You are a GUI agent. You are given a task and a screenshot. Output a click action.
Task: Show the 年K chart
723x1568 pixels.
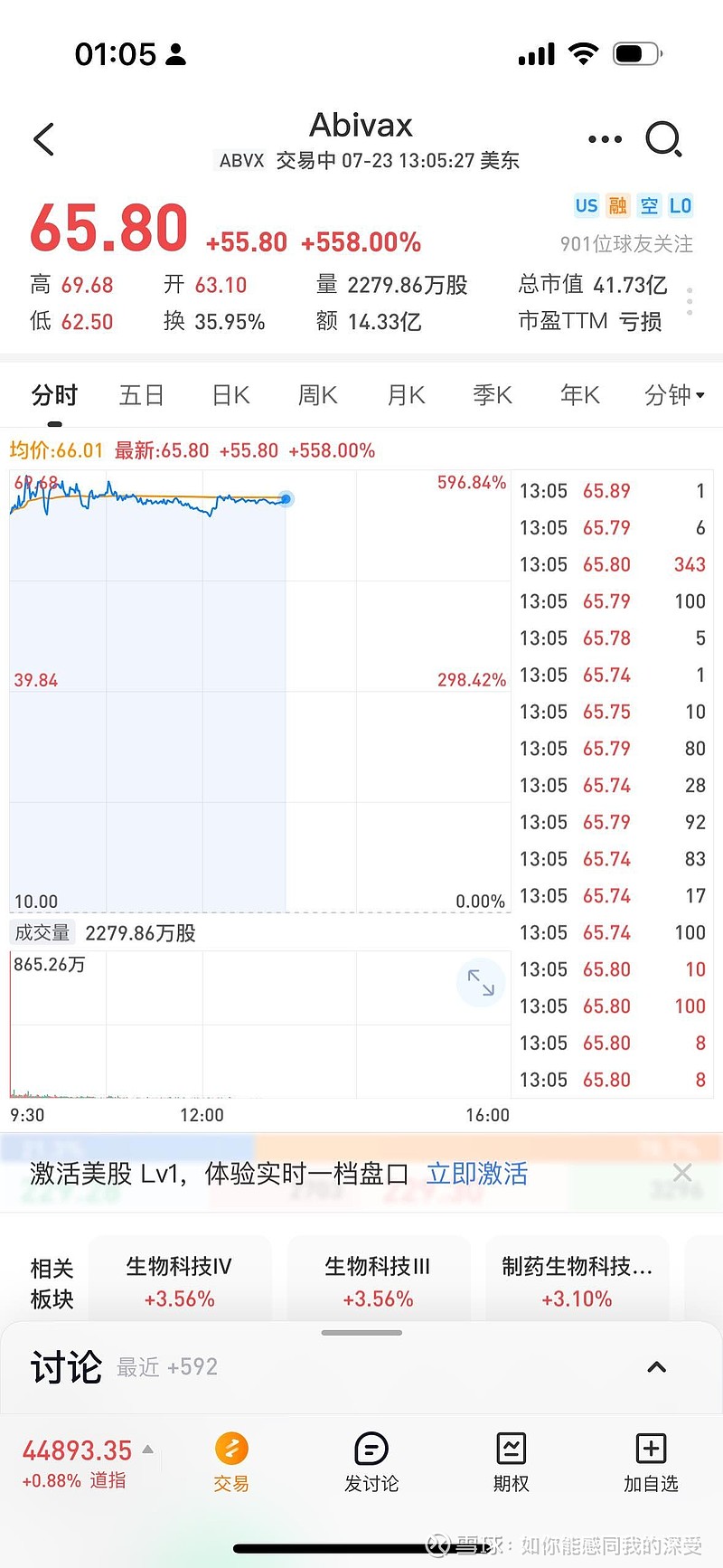coord(580,395)
